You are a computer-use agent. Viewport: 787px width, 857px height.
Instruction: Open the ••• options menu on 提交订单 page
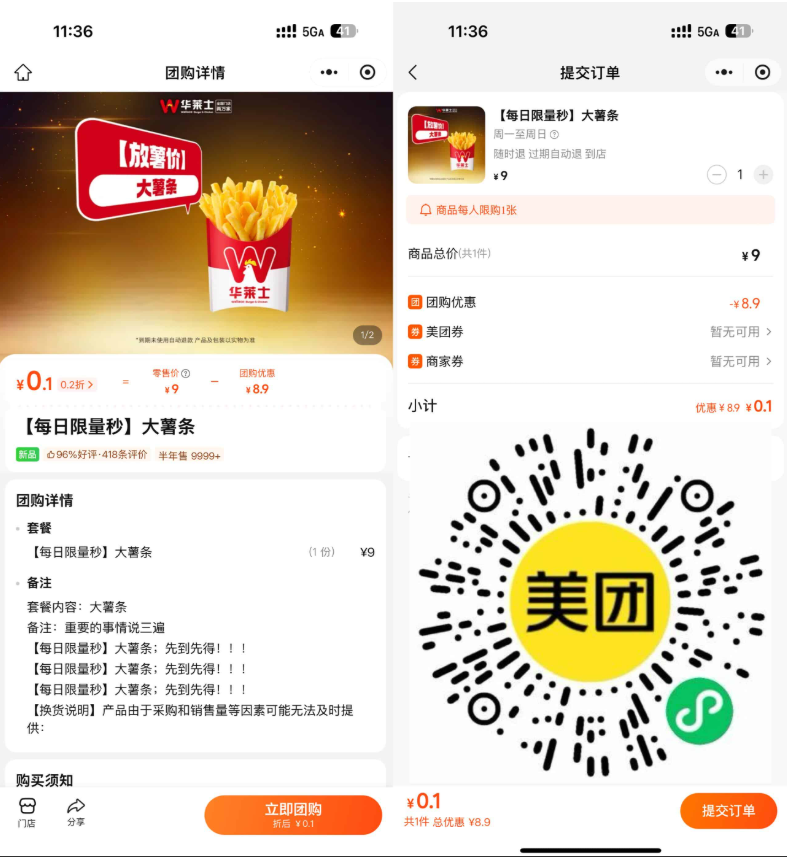coord(722,72)
